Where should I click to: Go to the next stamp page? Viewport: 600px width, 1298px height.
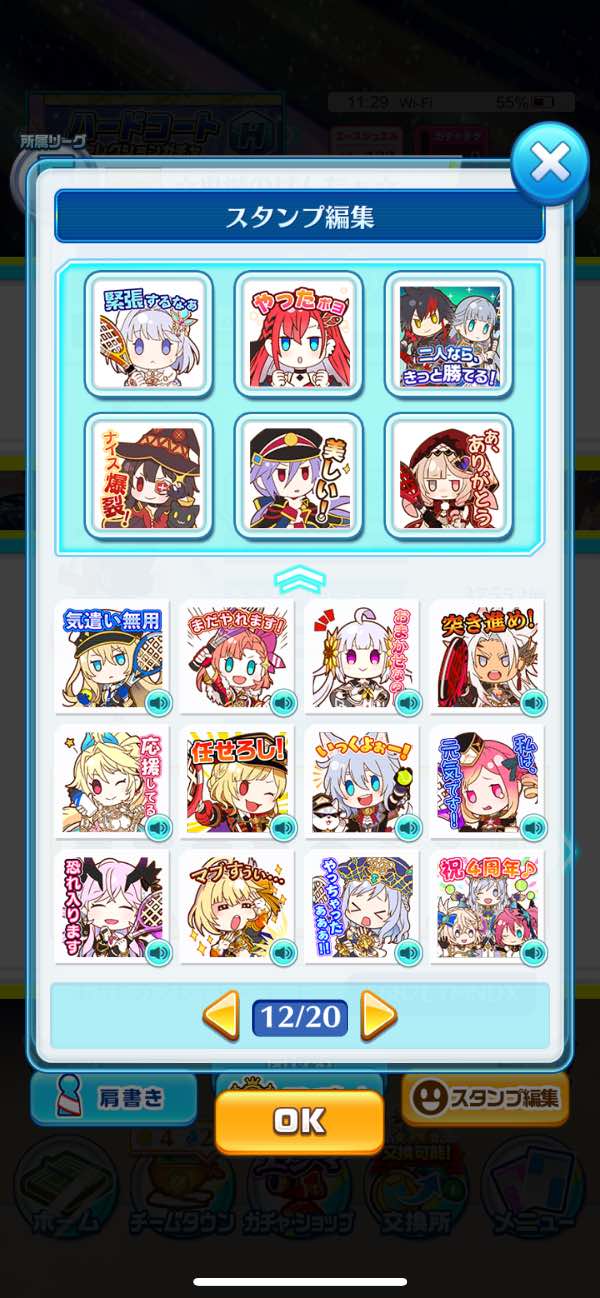click(x=378, y=1017)
